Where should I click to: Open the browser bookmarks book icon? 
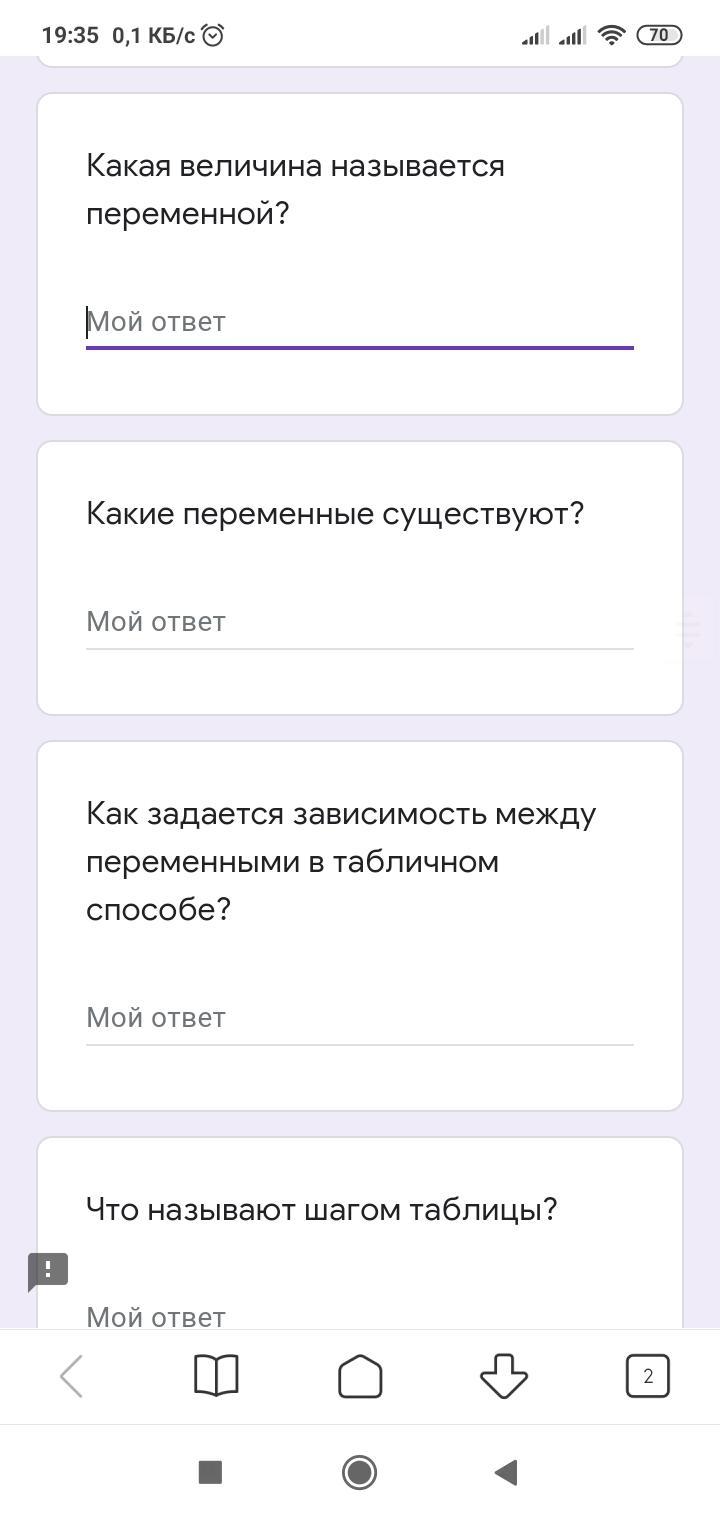216,1377
